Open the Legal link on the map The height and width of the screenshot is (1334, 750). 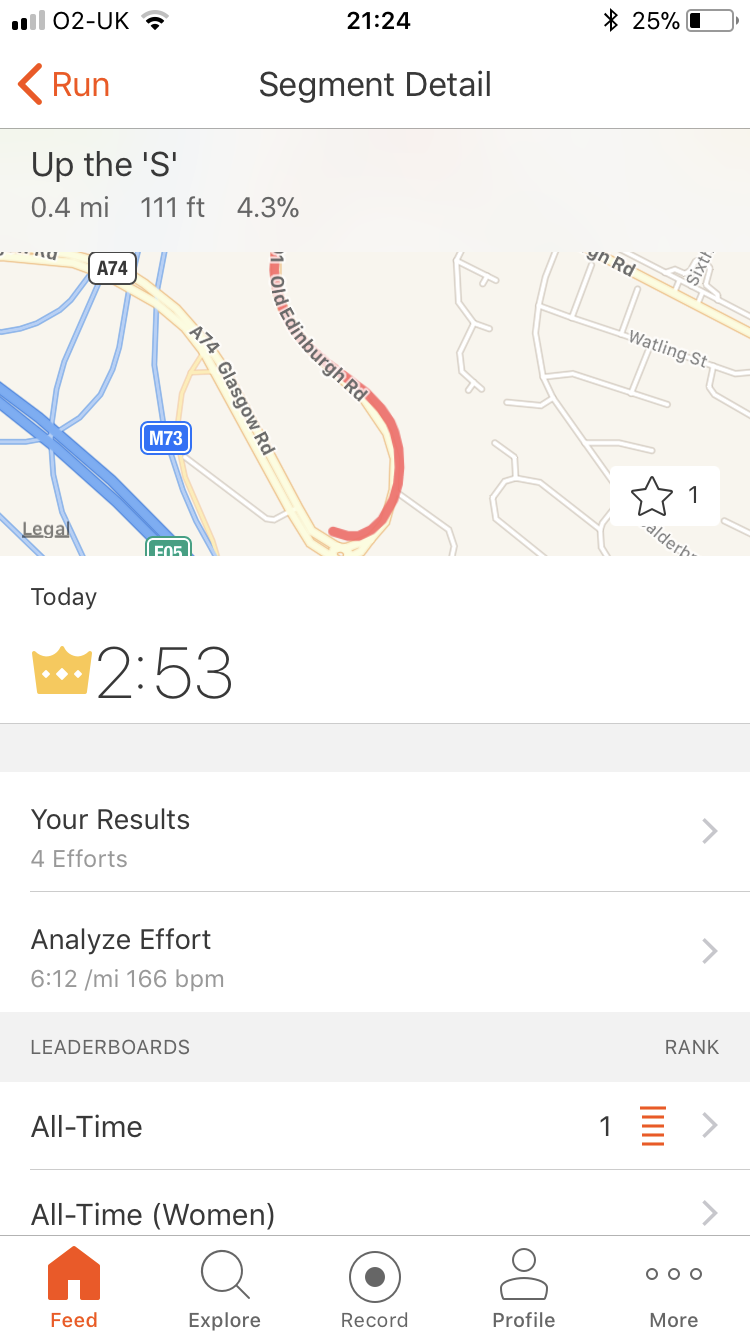tap(45, 529)
